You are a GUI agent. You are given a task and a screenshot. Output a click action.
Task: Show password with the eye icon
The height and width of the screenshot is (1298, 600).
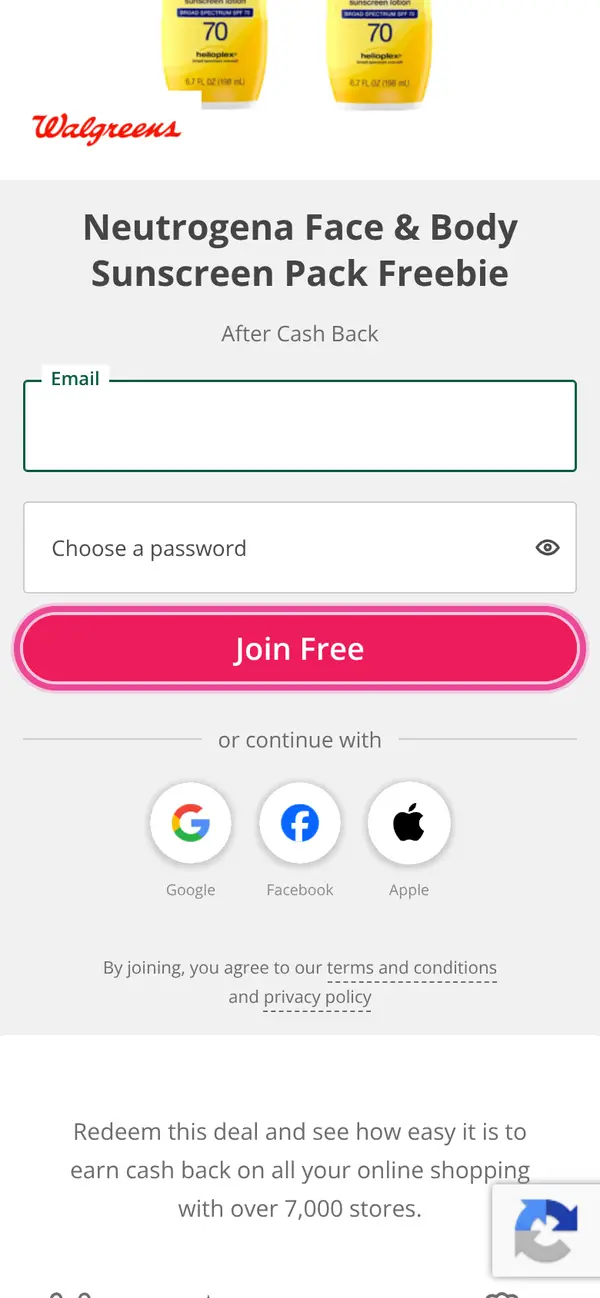point(547,547)
